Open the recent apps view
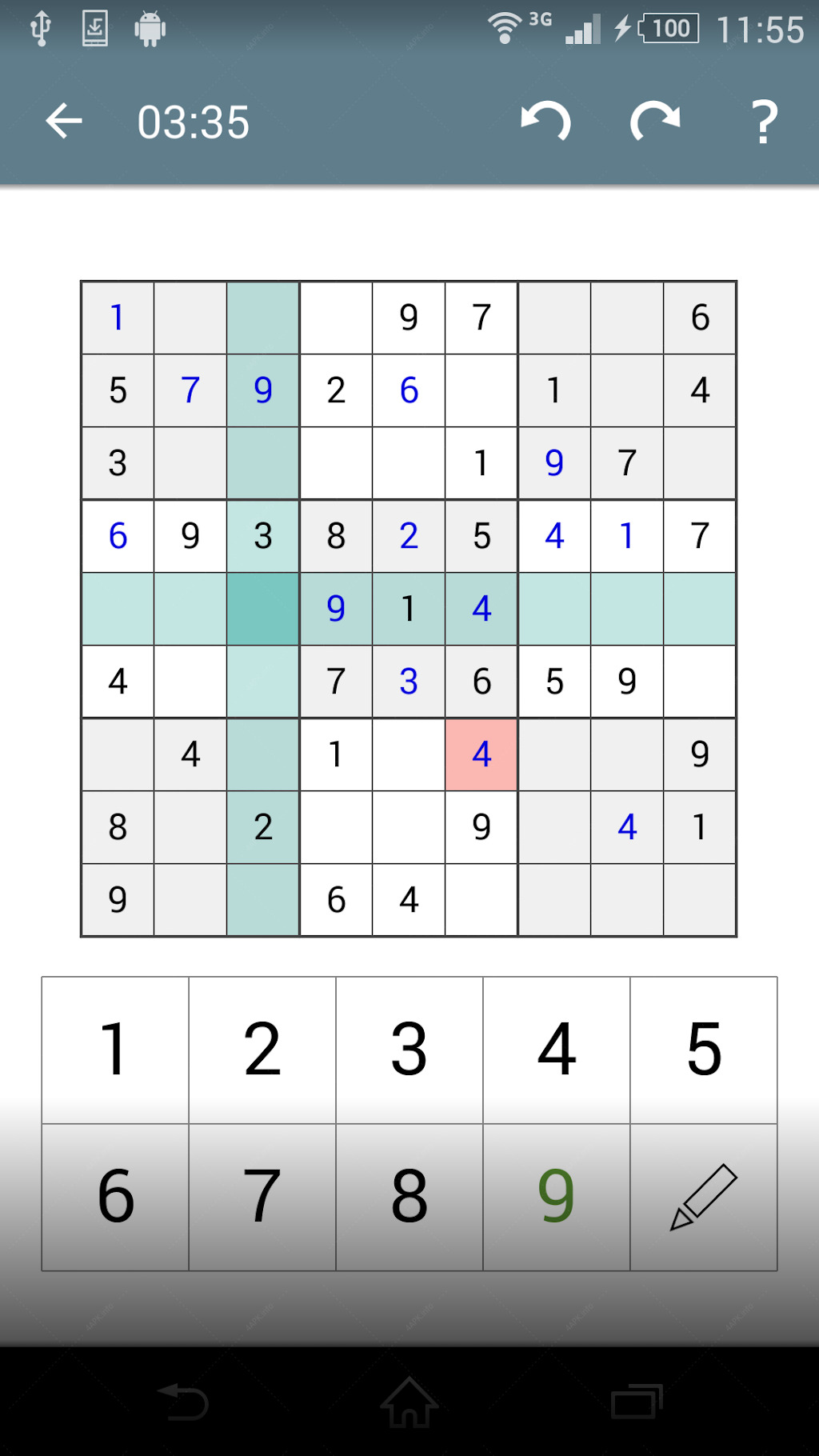 [637, 1402]
